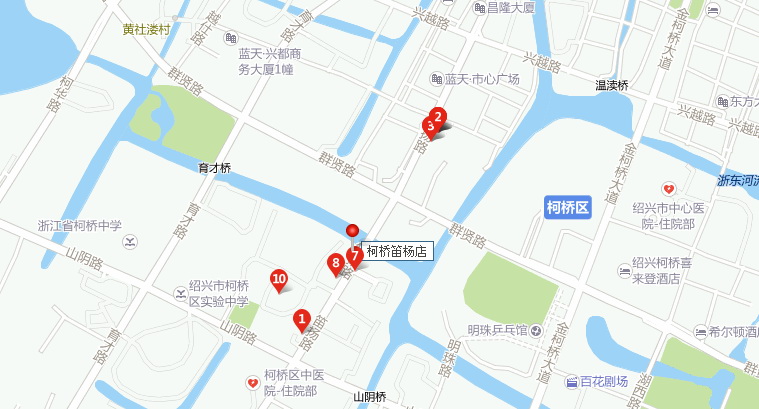This screenshot has height=409, width=759.
Task: Tap map marker number 1
Action: click(300, 319)
